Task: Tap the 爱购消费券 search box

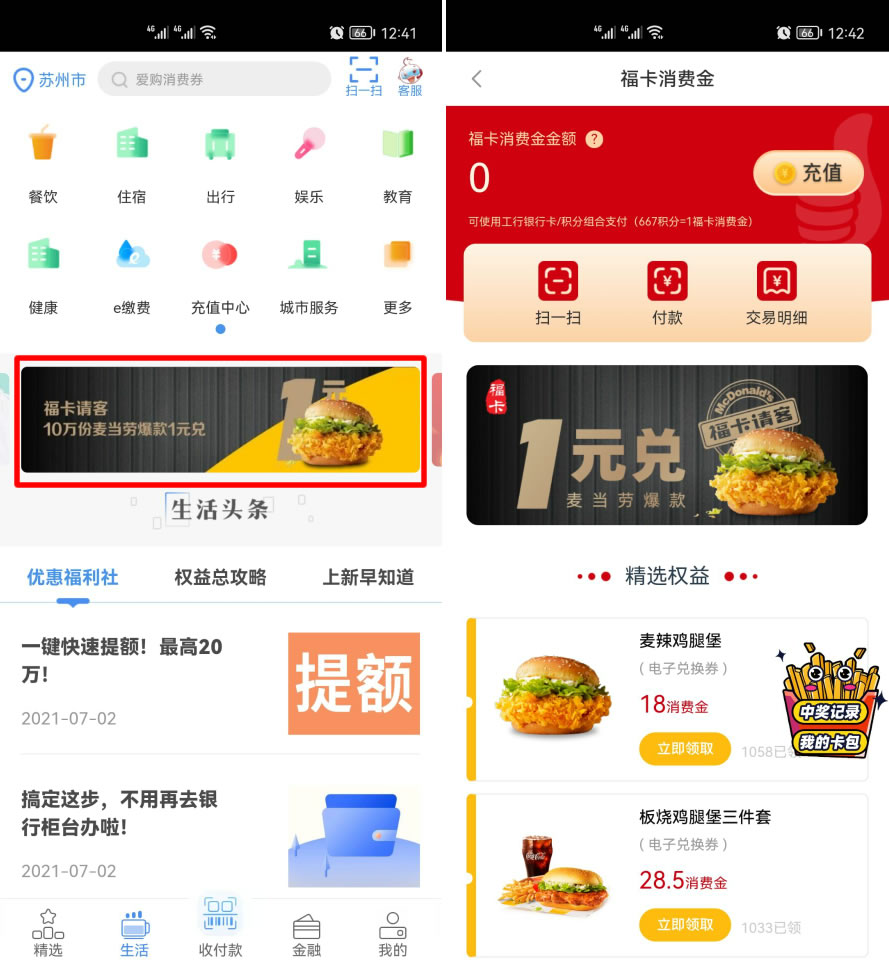Action: pyautogui.click(x=214, y=79)
